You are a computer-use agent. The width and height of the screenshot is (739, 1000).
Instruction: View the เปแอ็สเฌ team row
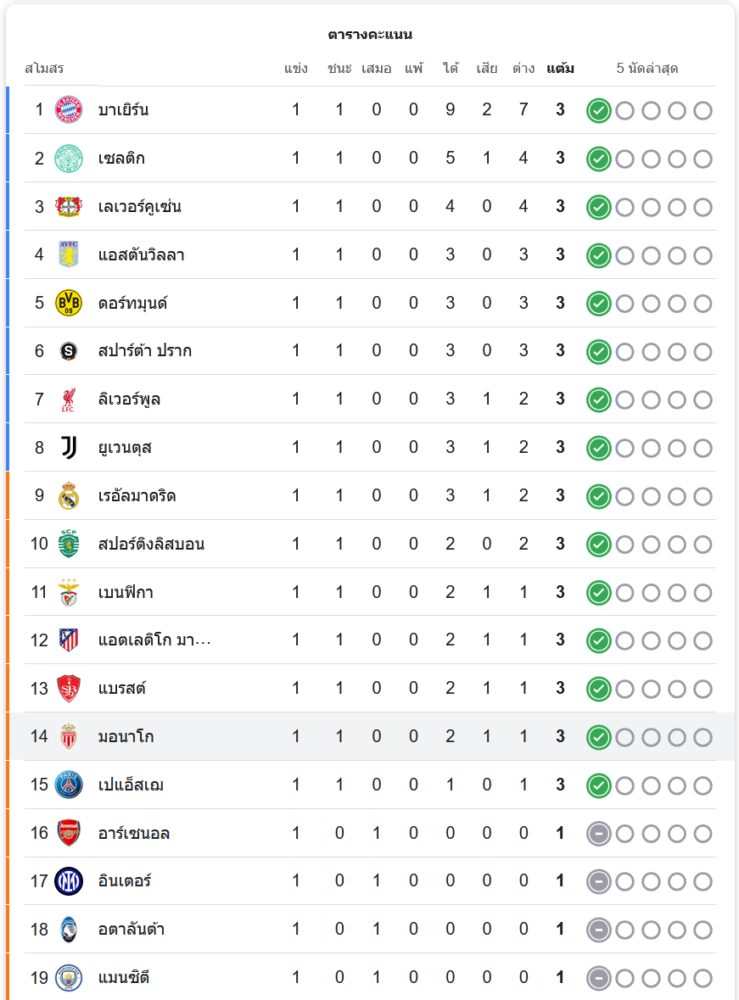[x=130, y=785]
